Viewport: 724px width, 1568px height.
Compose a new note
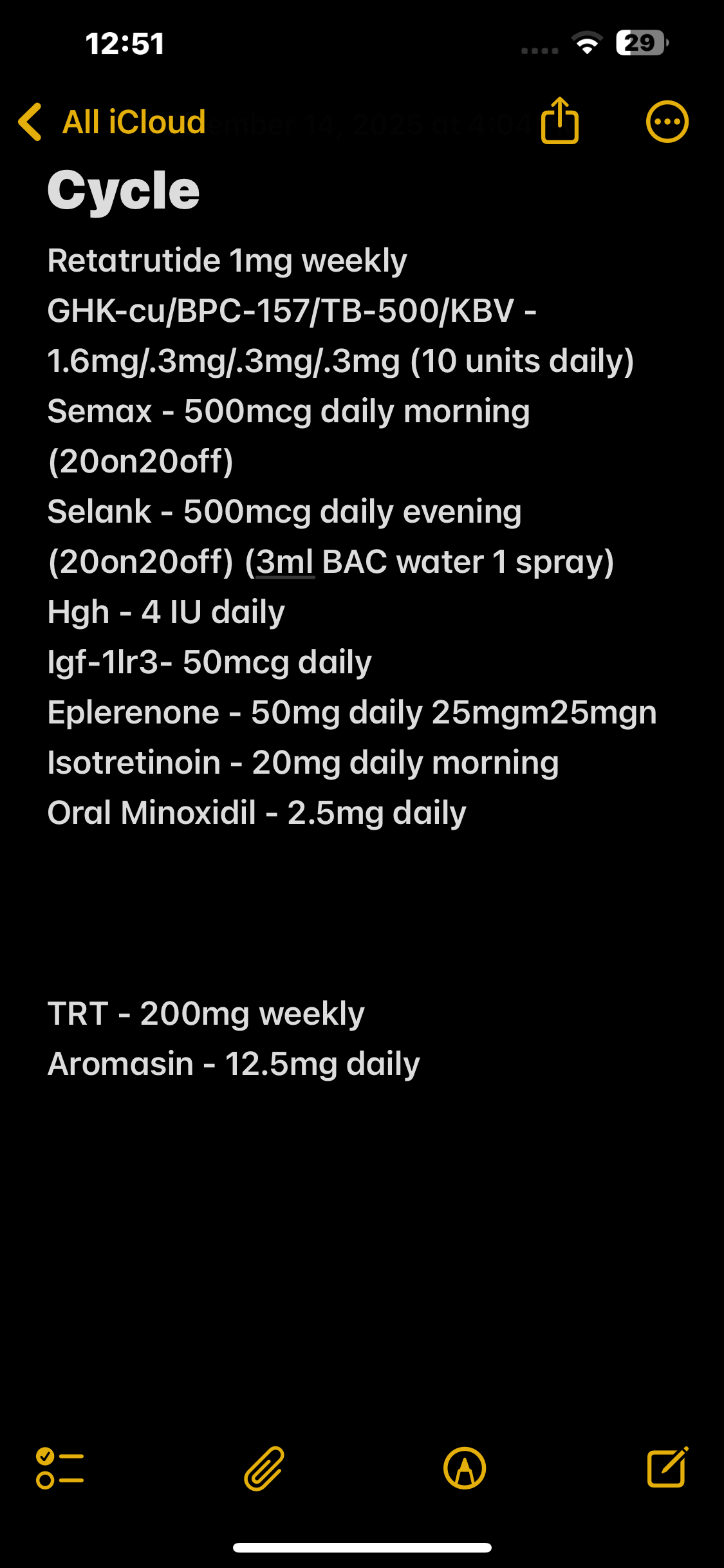tap(667, 1468)
